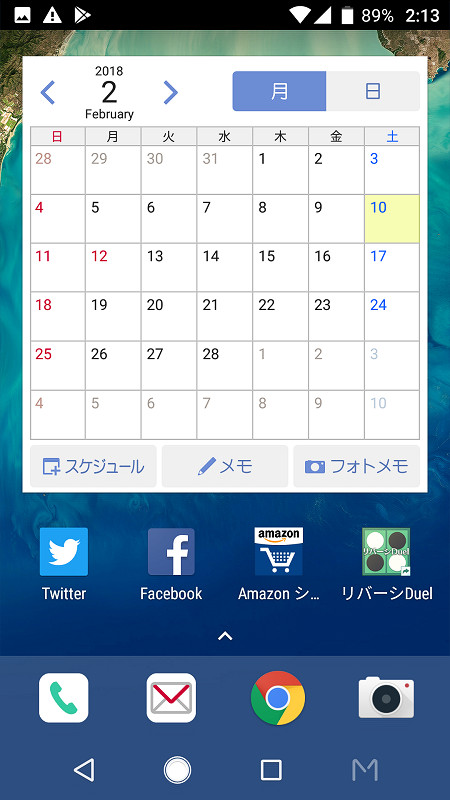Select February 14 on the calendar
This screenshot has width=450, height=800.
[x=224, y=267]
